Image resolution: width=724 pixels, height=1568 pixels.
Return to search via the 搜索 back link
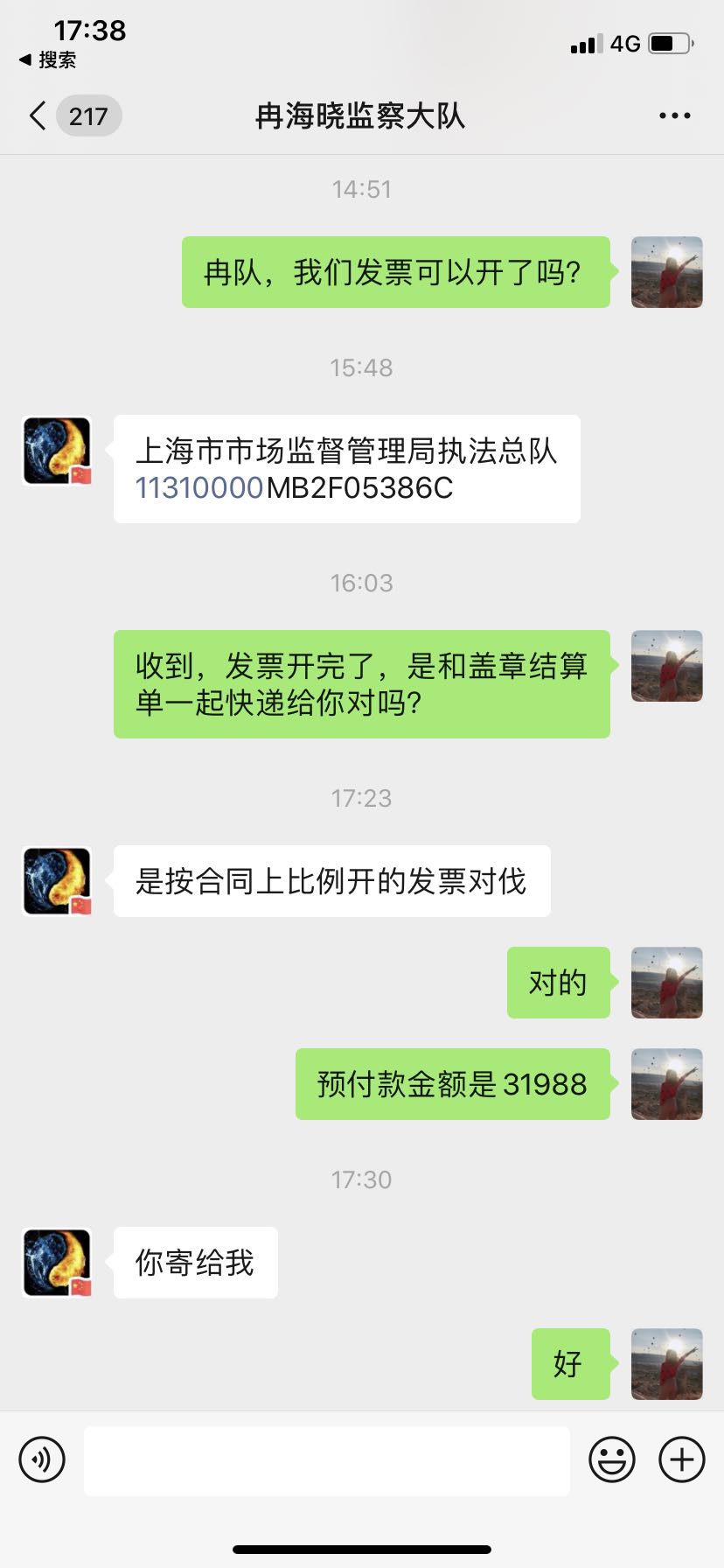(x=48, y=59)
